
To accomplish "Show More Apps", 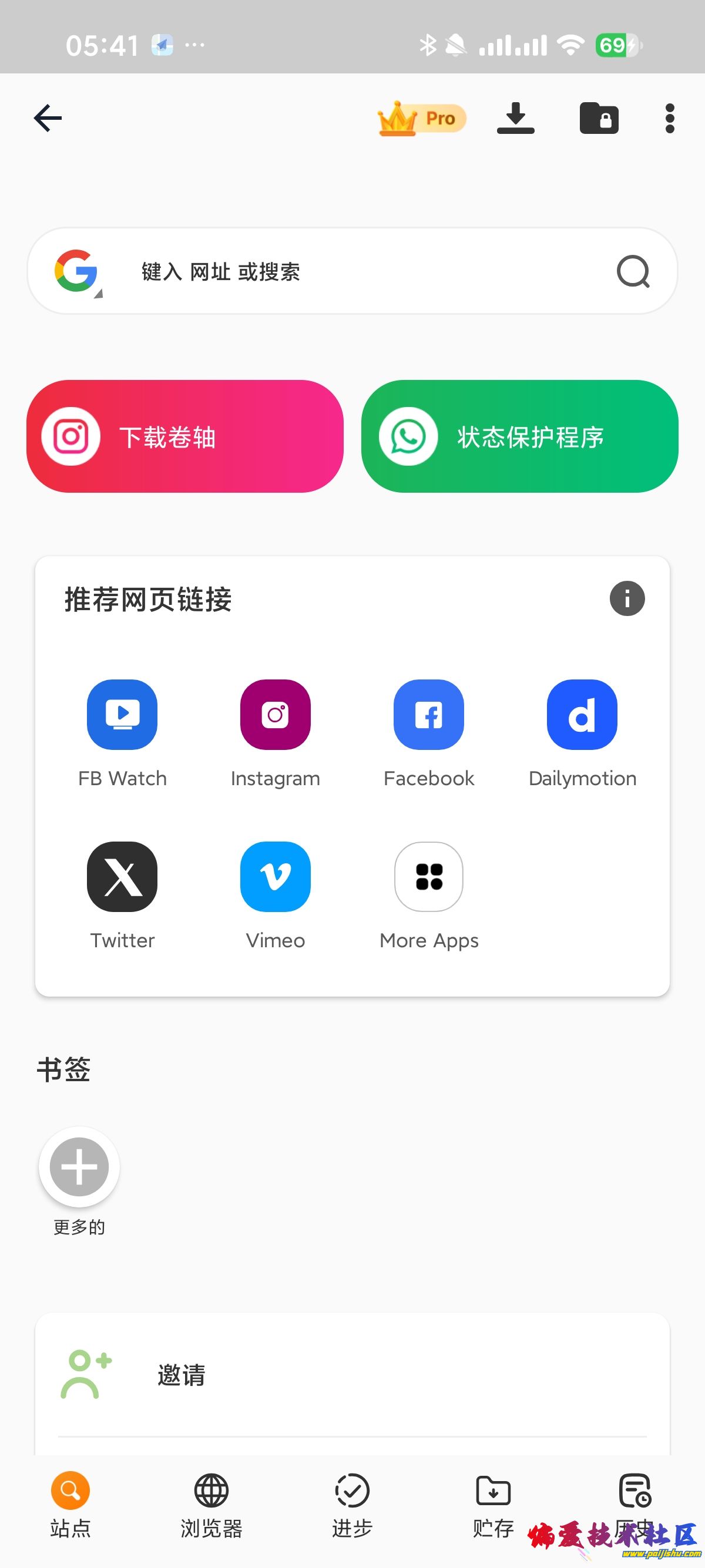I will 429,877.
